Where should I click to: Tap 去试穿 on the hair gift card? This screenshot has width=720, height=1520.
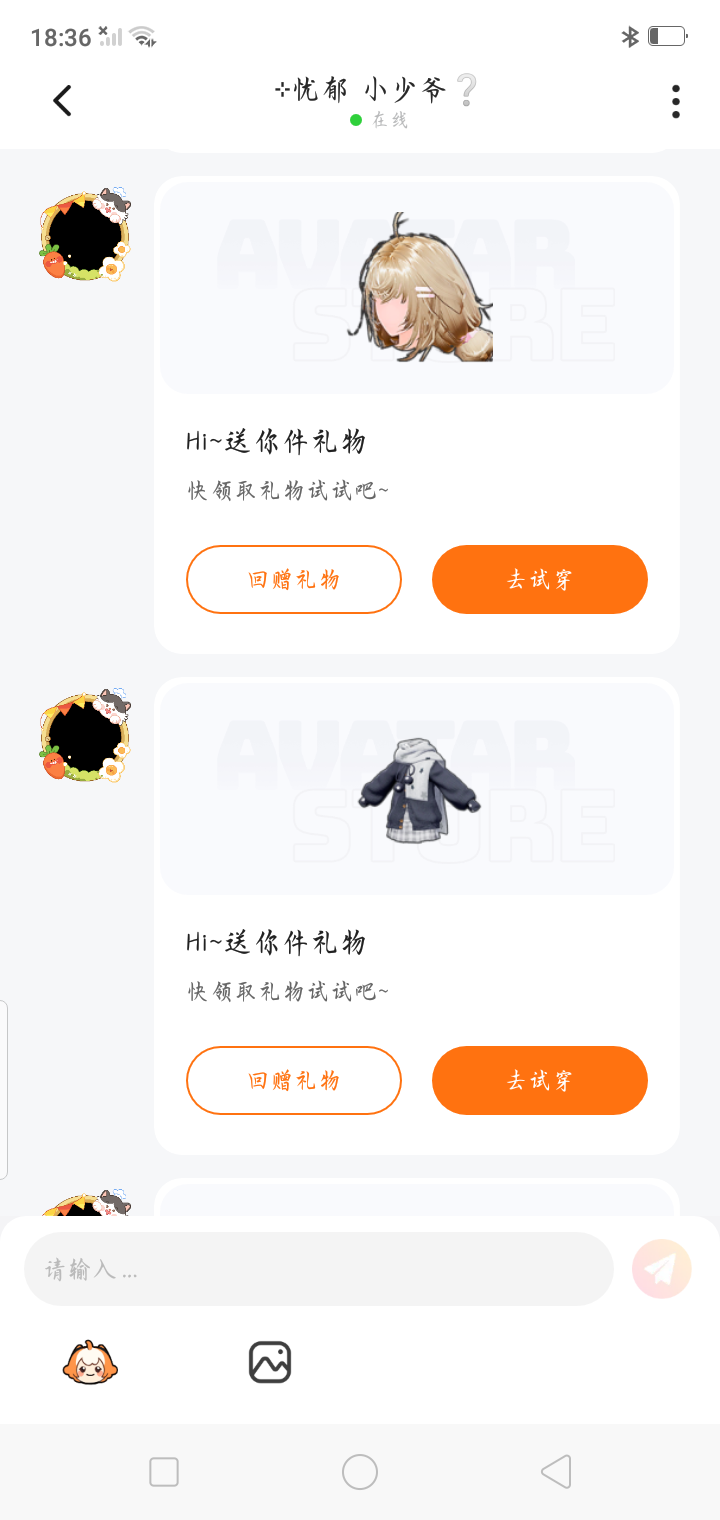point(540,579)
